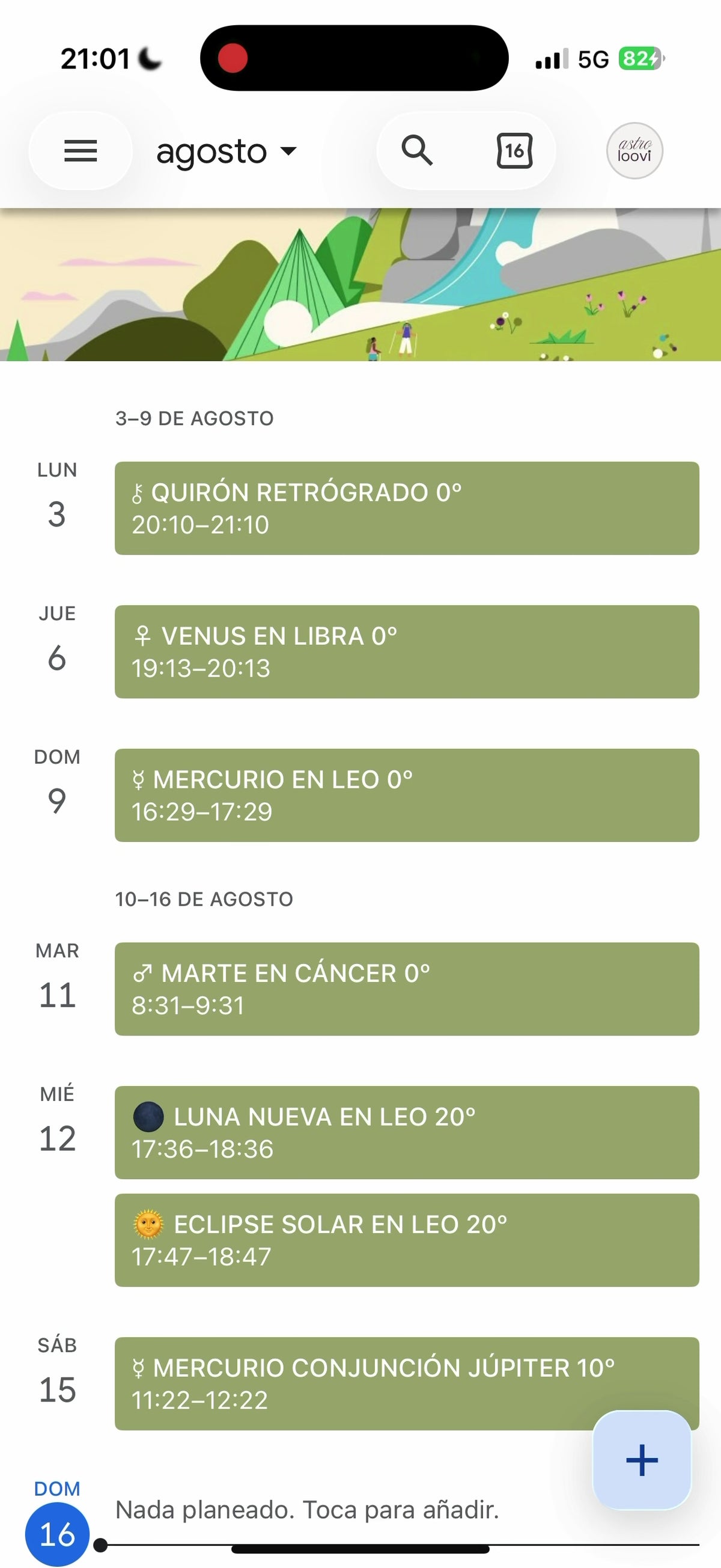The width and height of the screenshot is (721, 1568).
Task: Open the Luna Nueva en Leo 20° event
Action: pyautogui.click(x=407, y=1133)
